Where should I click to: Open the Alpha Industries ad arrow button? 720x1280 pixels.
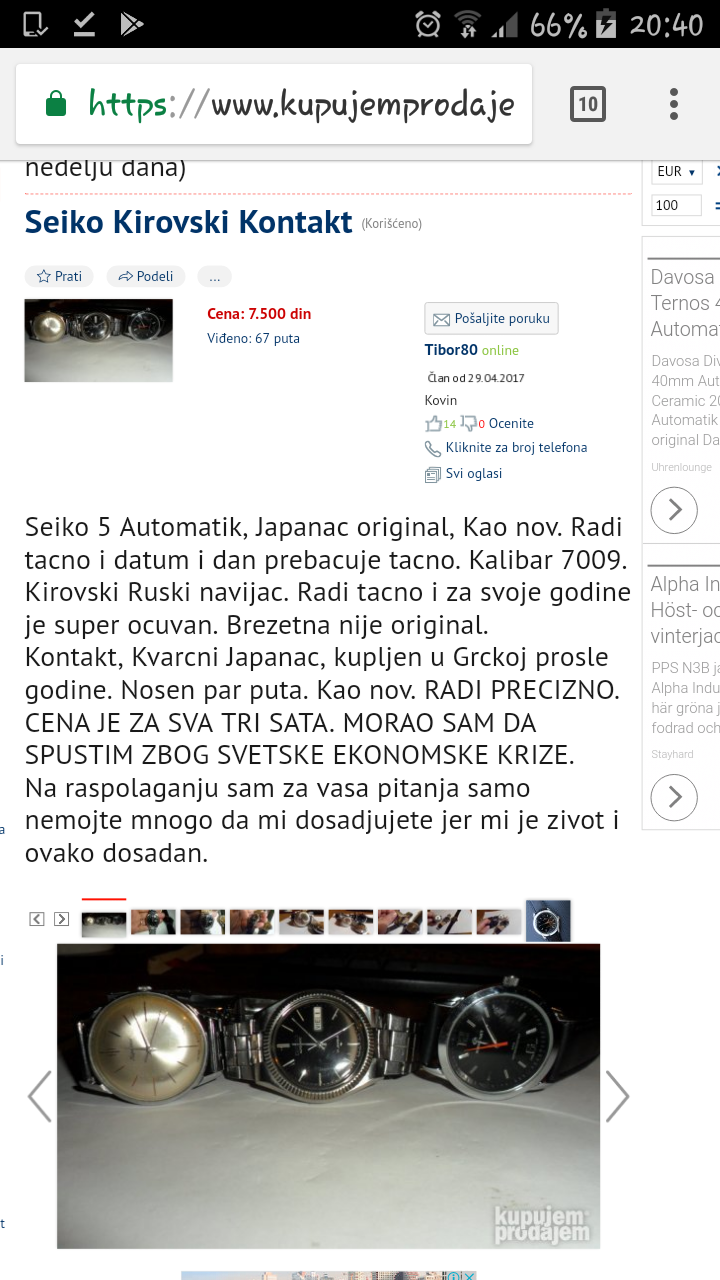click(674, 797)
